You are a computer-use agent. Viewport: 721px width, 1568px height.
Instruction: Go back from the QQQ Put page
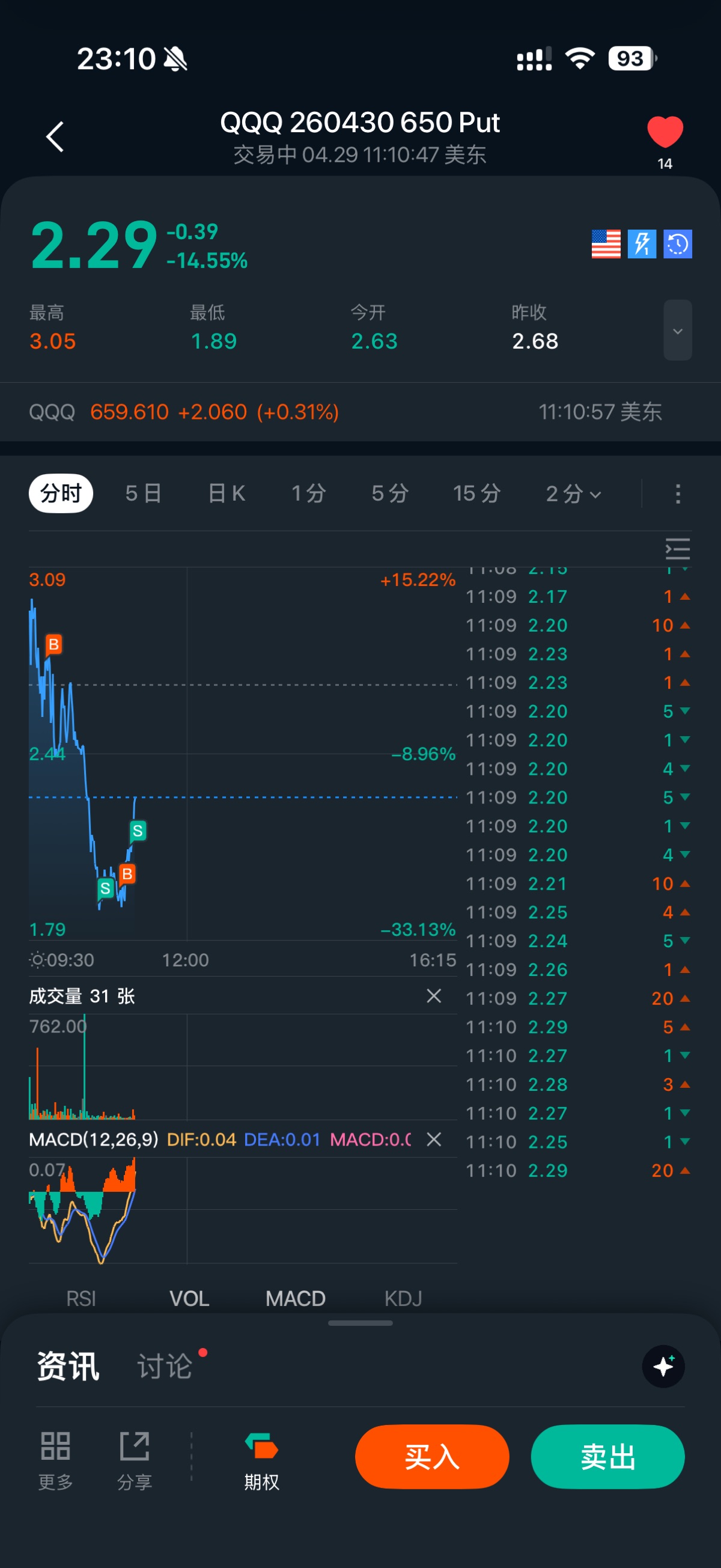[55, 136]
